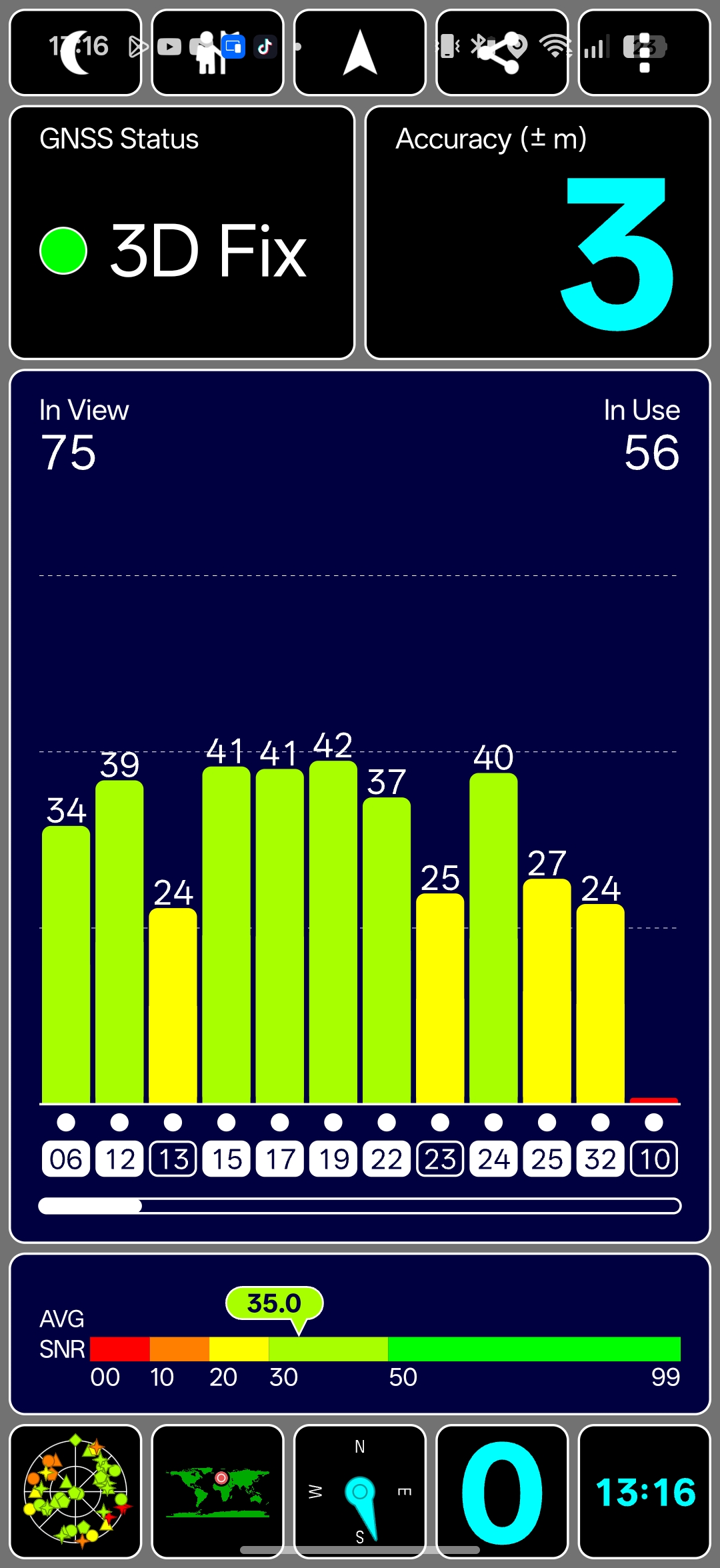Select satellite 10 in the signal chart
Viewport: 720px width, 1568px height.
point(654,1159)
